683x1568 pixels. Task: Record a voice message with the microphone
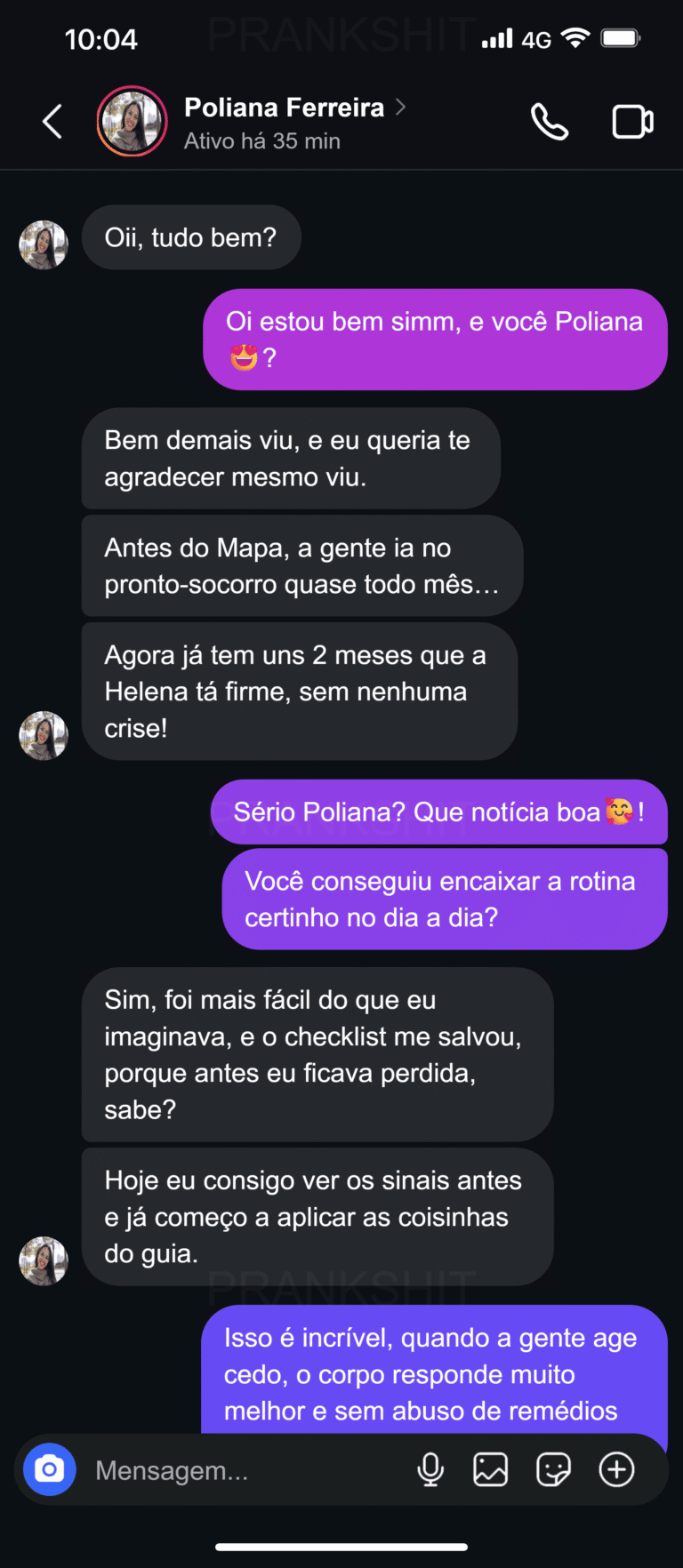[x=430, y=1469]
